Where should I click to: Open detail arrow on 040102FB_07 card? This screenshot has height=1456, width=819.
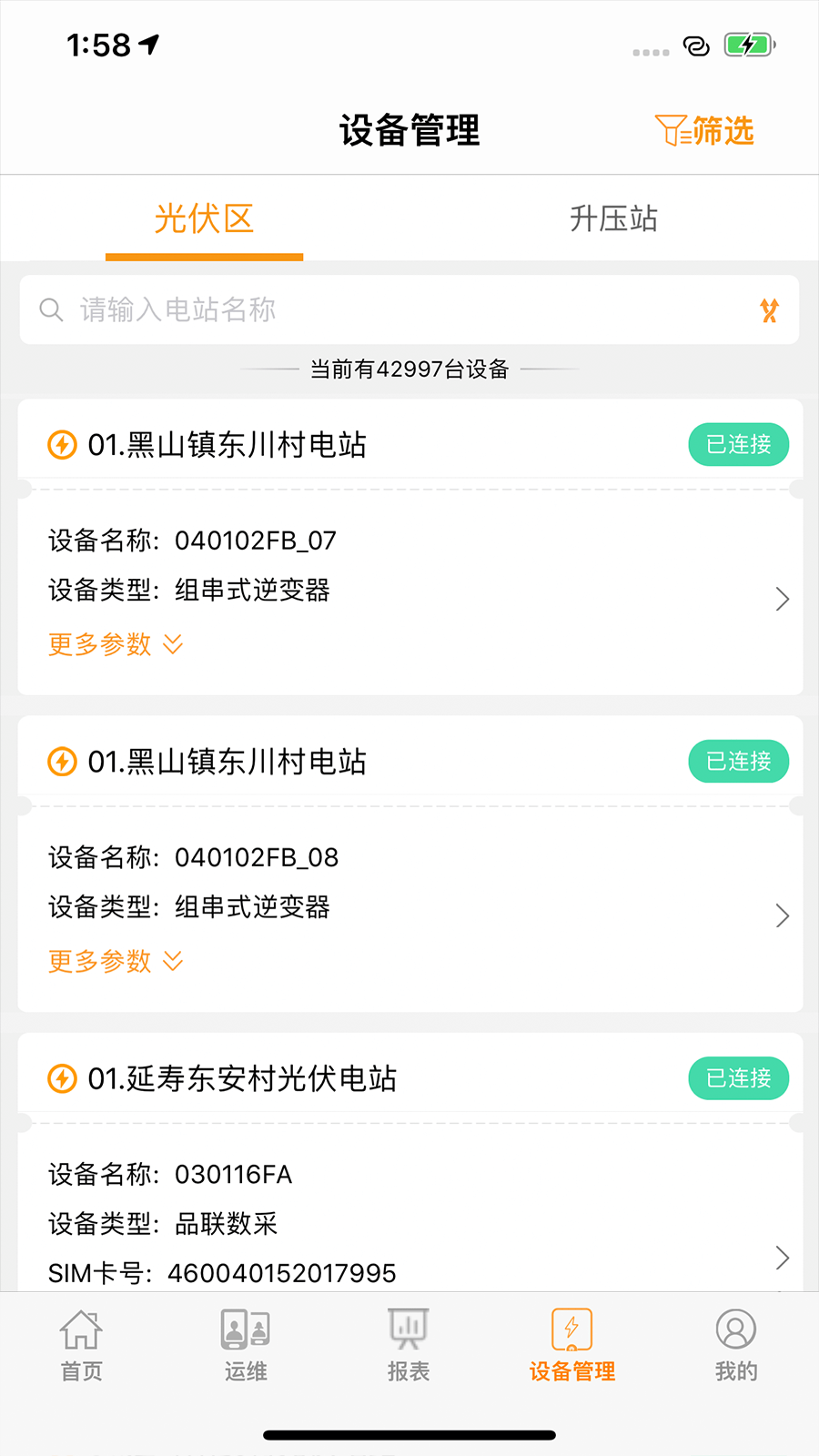point(783,599)
